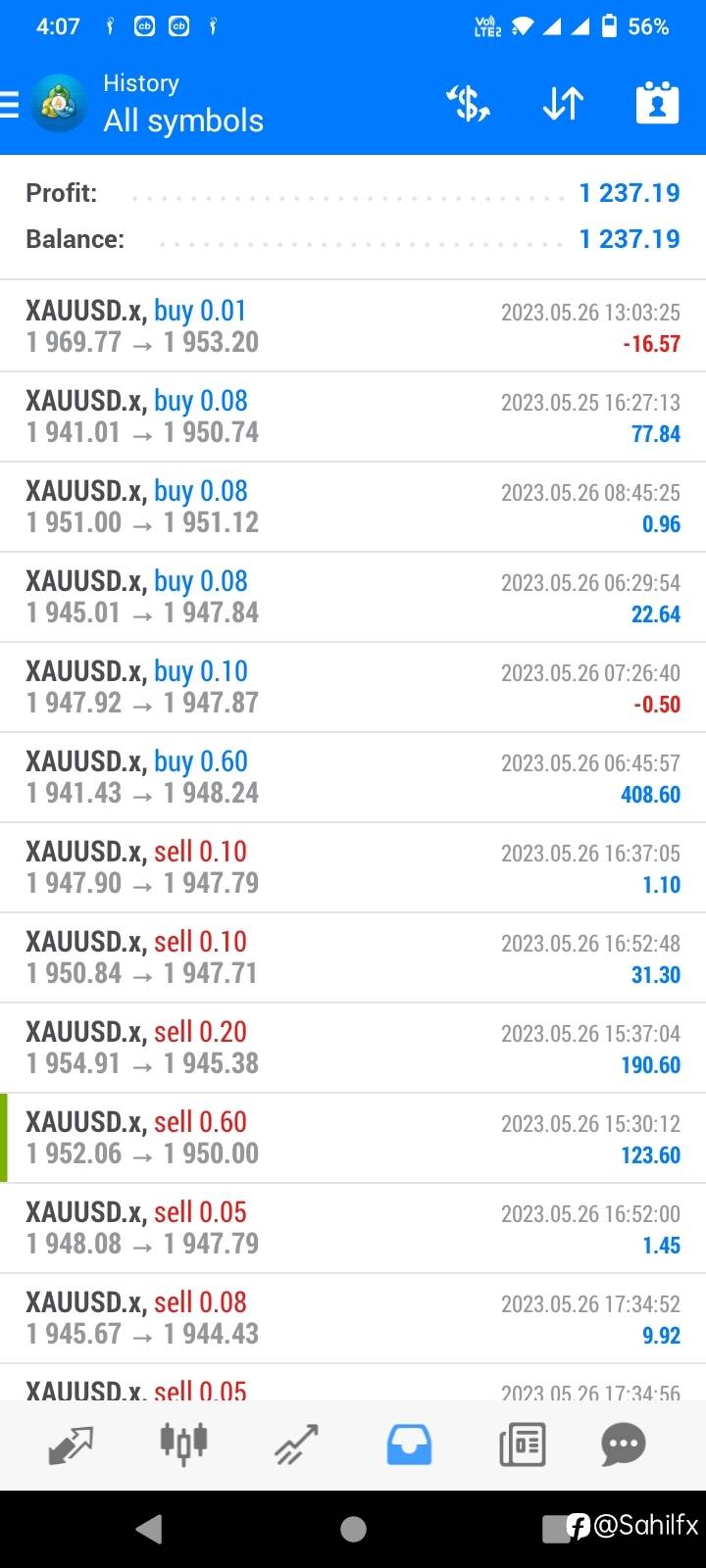Open the buy 0.60 trade with 408.60 profit
Image resolution: width=706 pixels, height=1568 pixels.
pos(353,777)
